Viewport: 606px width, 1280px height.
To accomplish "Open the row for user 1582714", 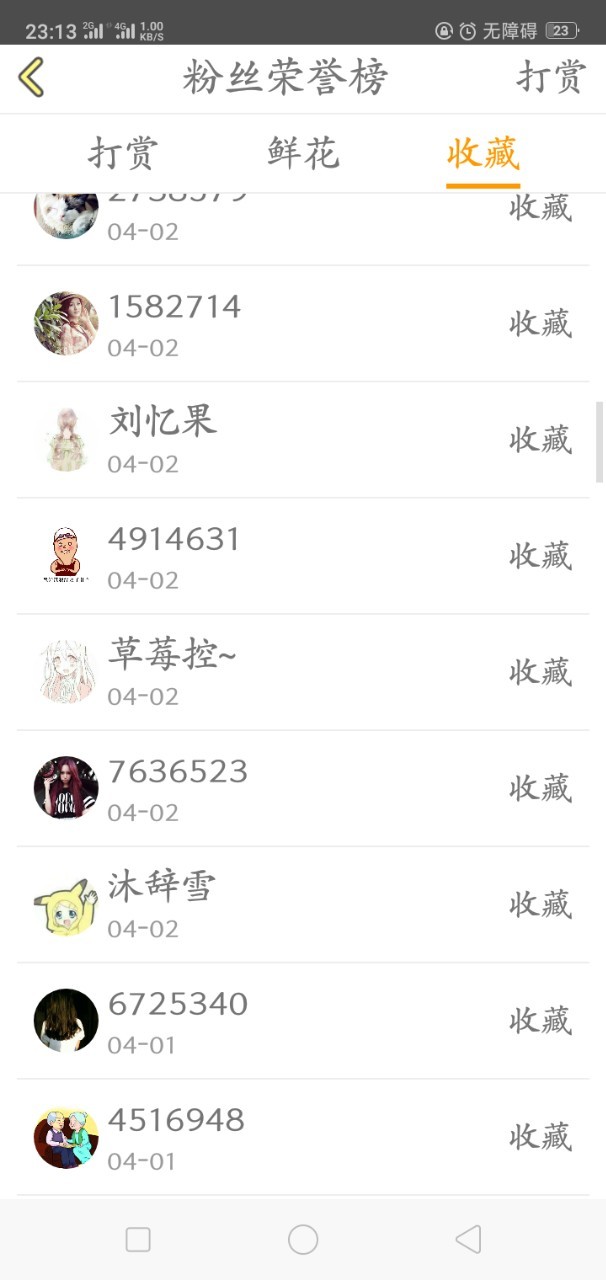I will click(302, 324).
